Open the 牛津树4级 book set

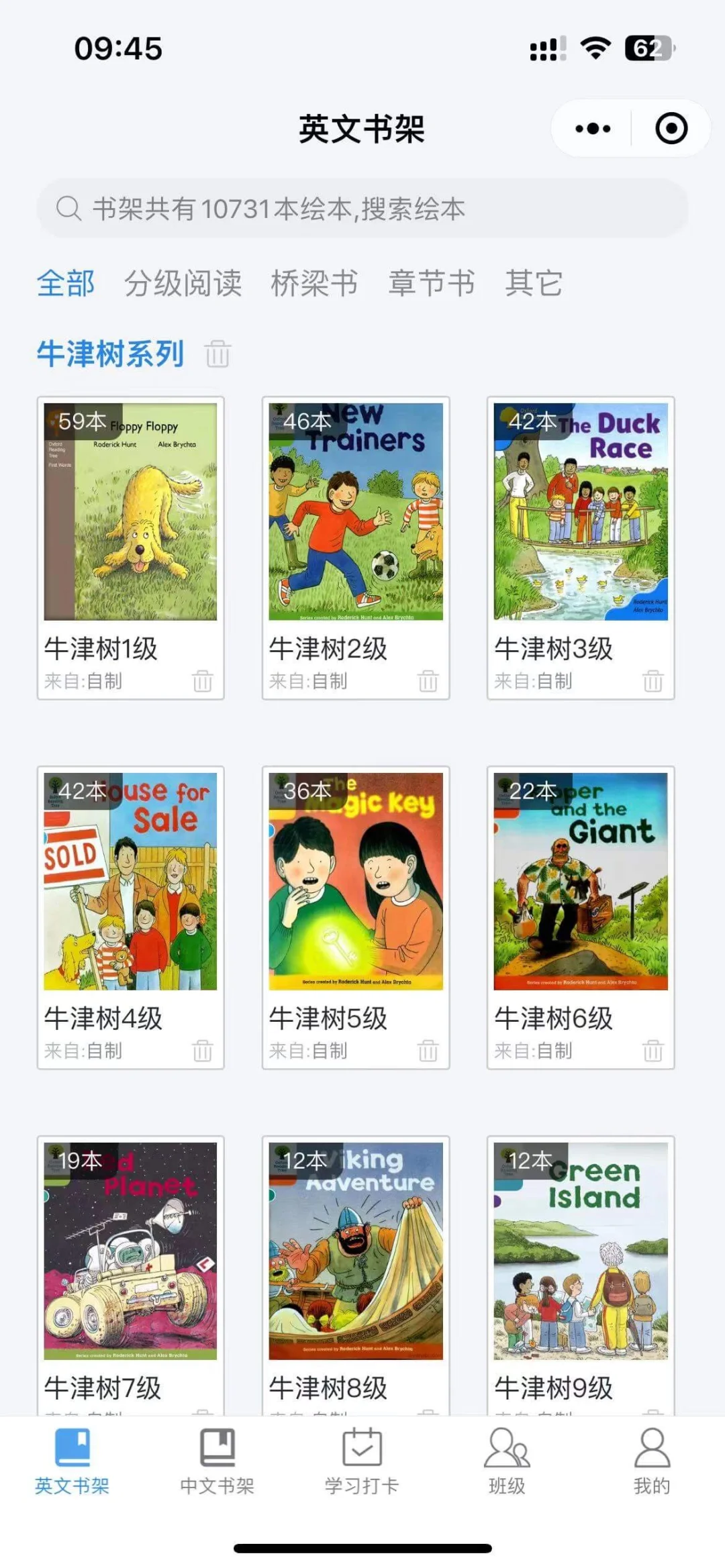coord(130,881)
